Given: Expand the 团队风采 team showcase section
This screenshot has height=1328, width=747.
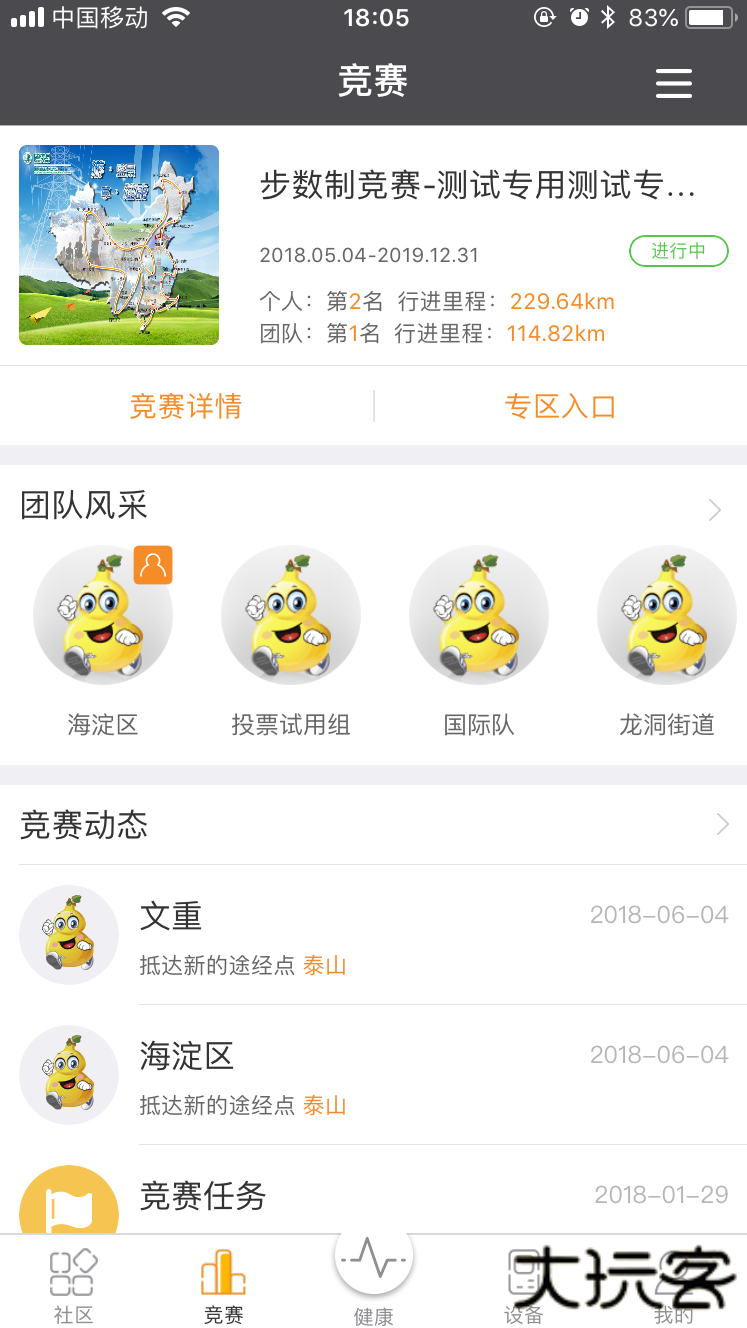Looking at the screenshot, I should 714,509.
